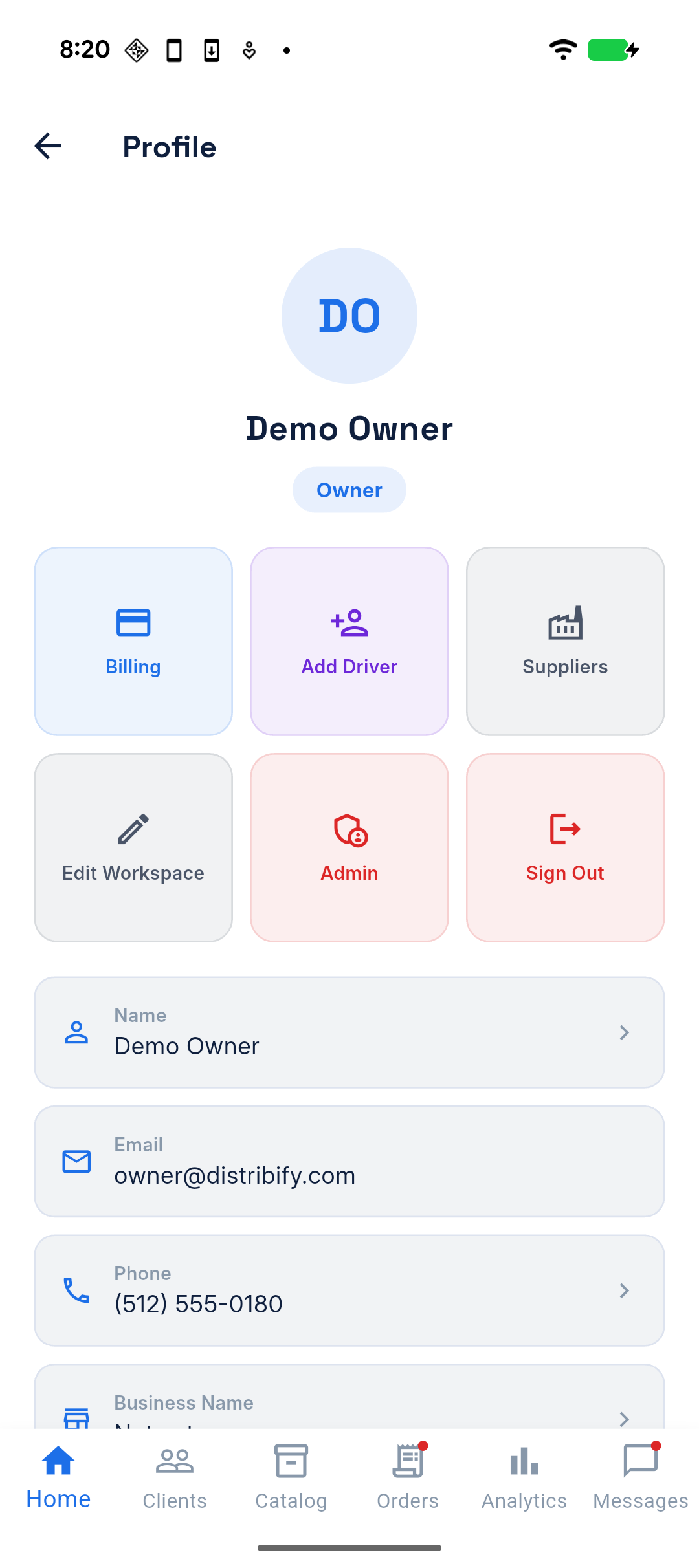Open the Admin panel tile

coord(349,847)
